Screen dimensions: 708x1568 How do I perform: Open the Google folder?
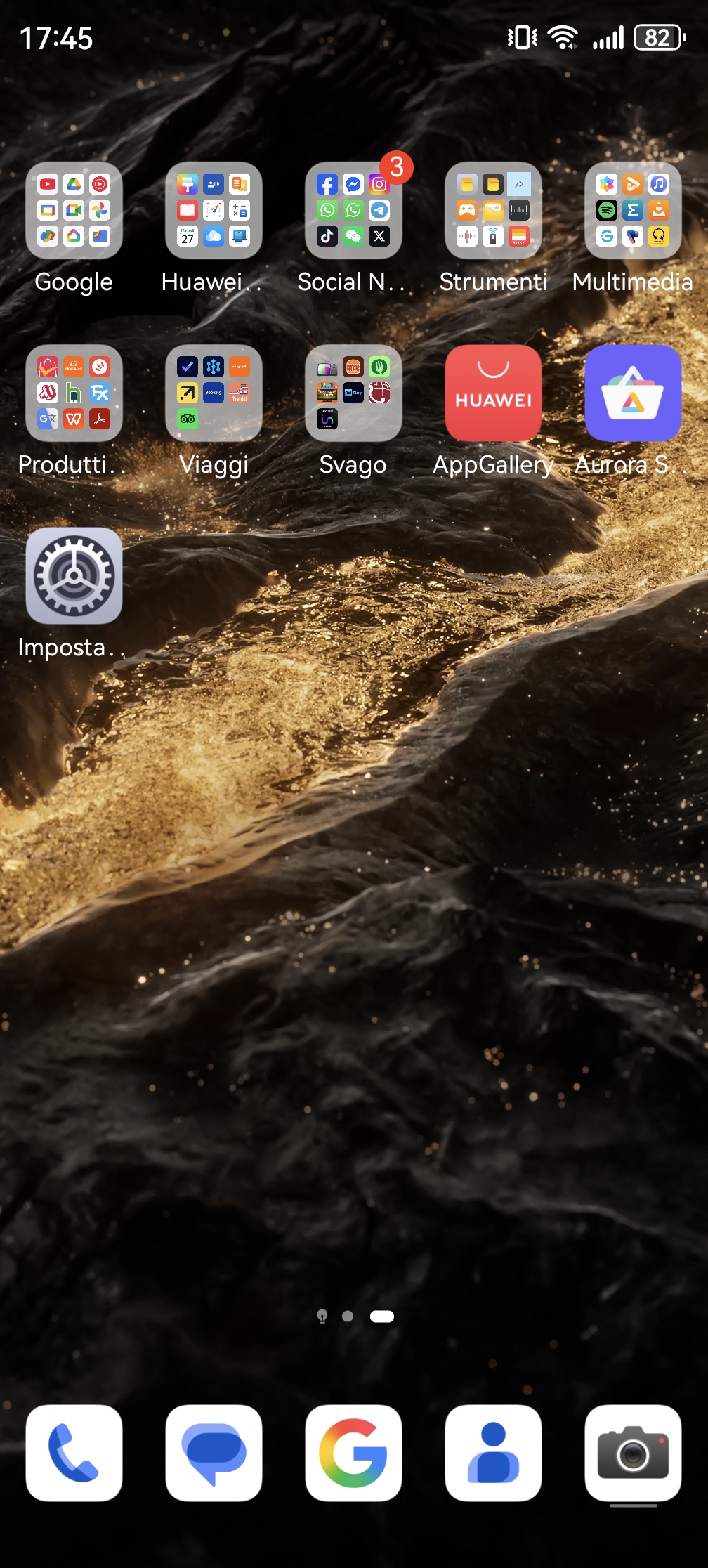coord(74,210)
